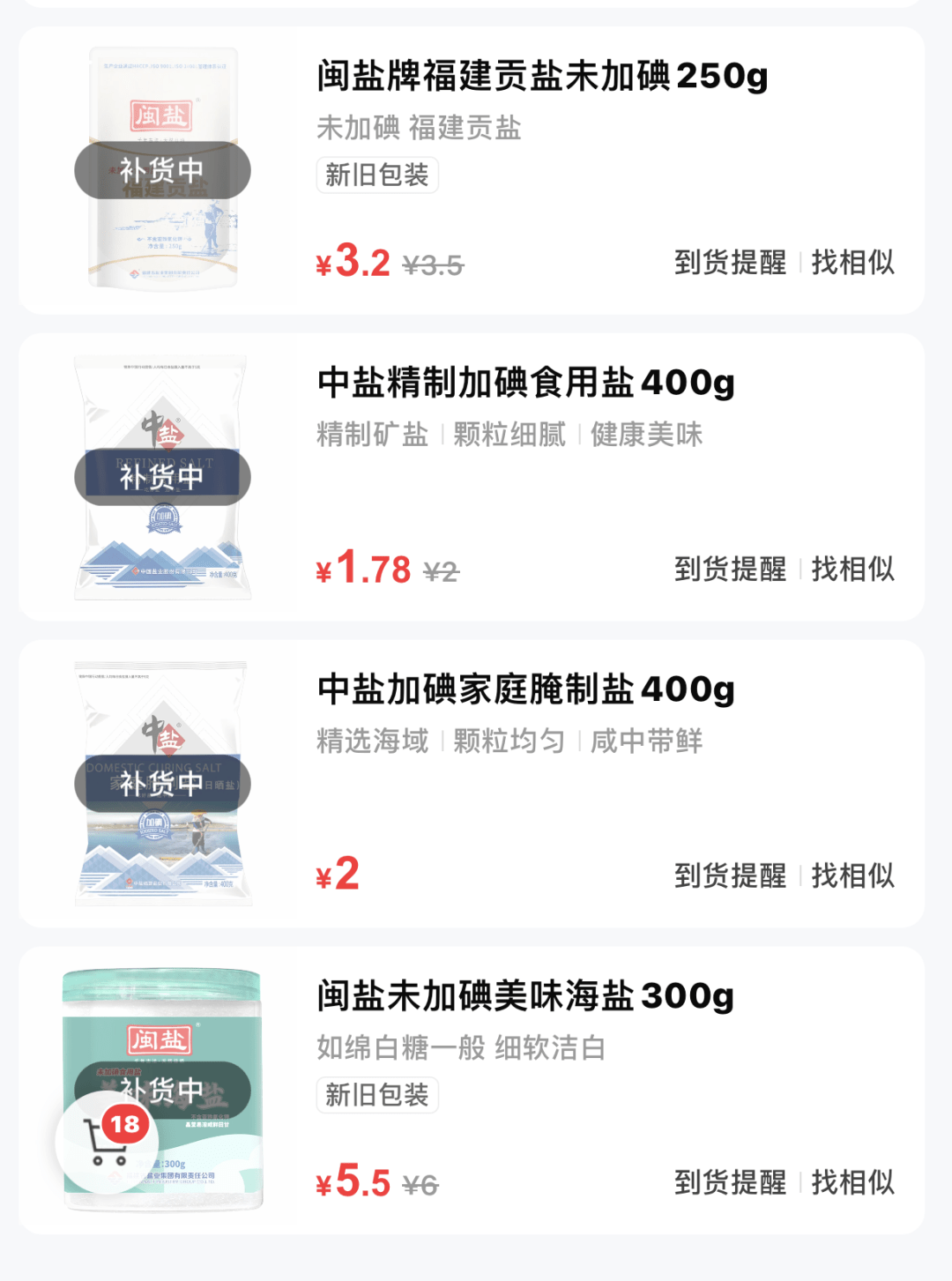Enable restock reminder for 中盐加碘家庭腌制盐400g
This screenshot has width=952, height=1281.
pos(730,876)
